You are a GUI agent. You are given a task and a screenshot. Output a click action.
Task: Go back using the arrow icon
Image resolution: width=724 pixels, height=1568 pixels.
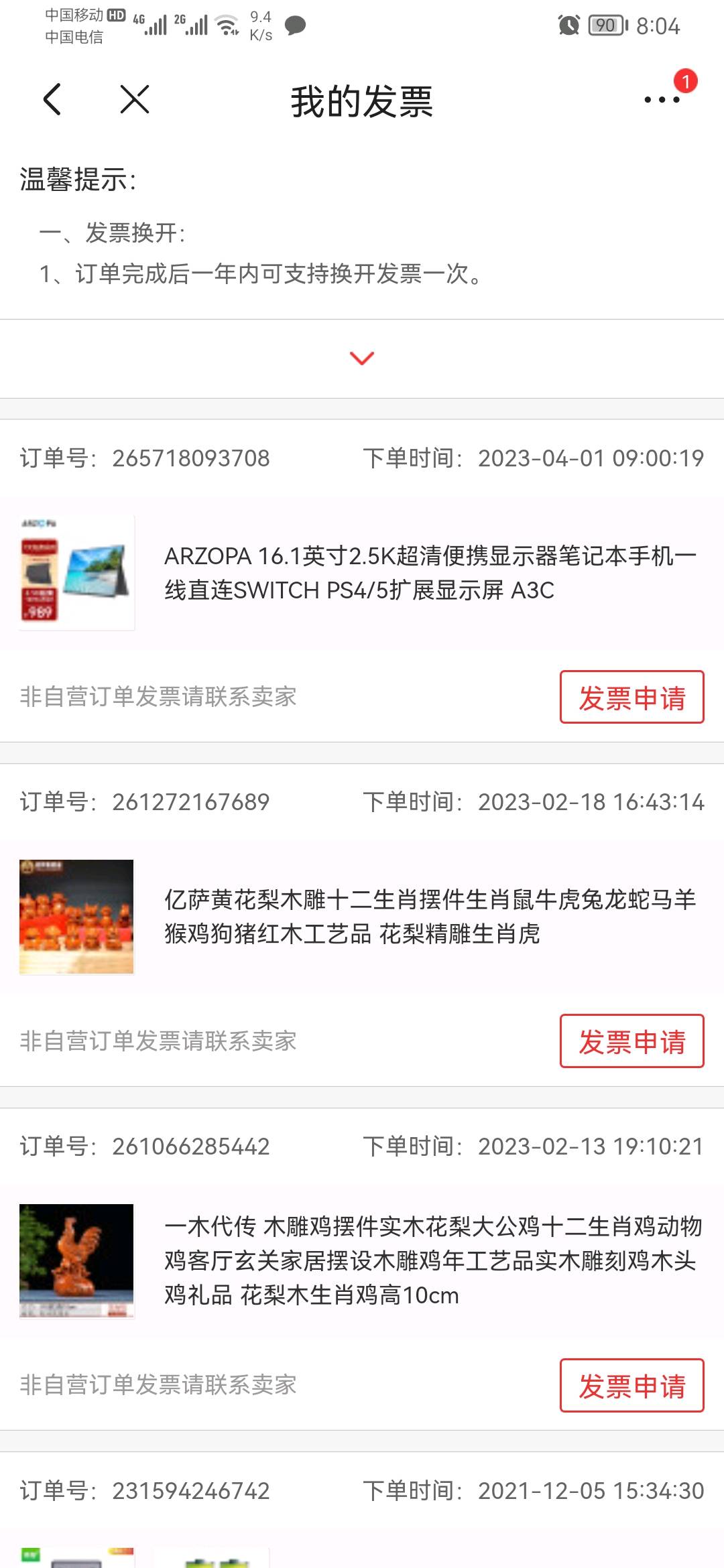coord(52,100)
